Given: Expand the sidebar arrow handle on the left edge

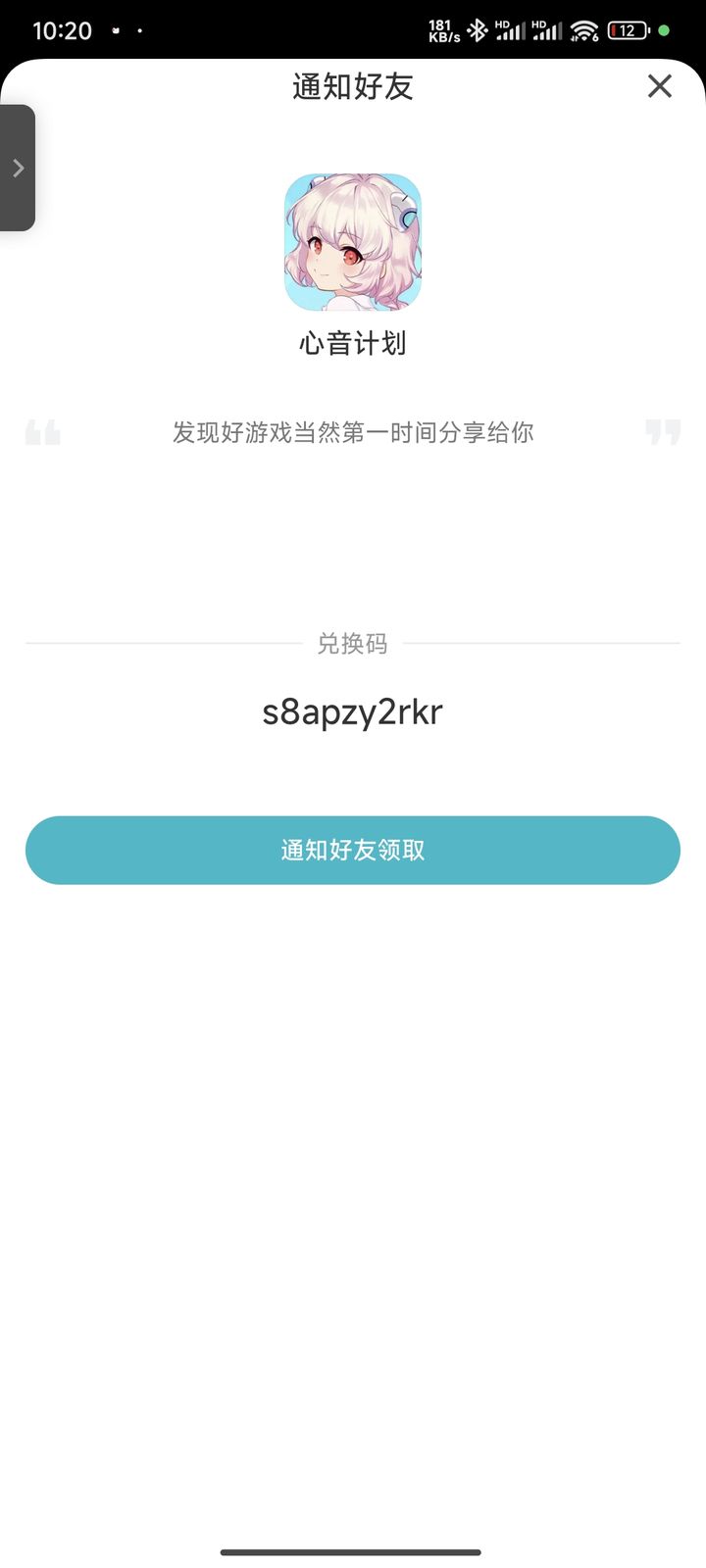Looking at the screenshot, I should (17, 168).
